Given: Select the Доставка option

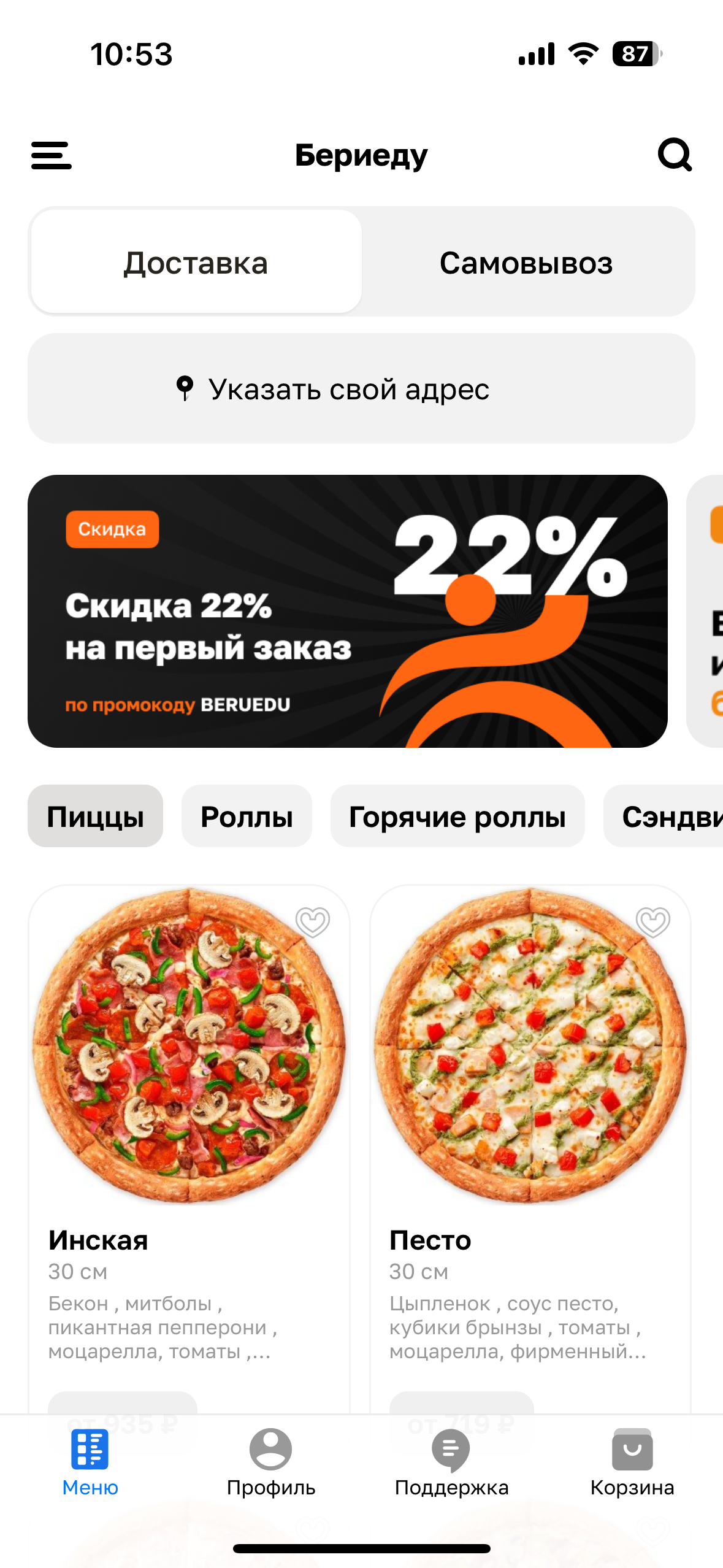Looking at the screenshot, I should point(196,263).
